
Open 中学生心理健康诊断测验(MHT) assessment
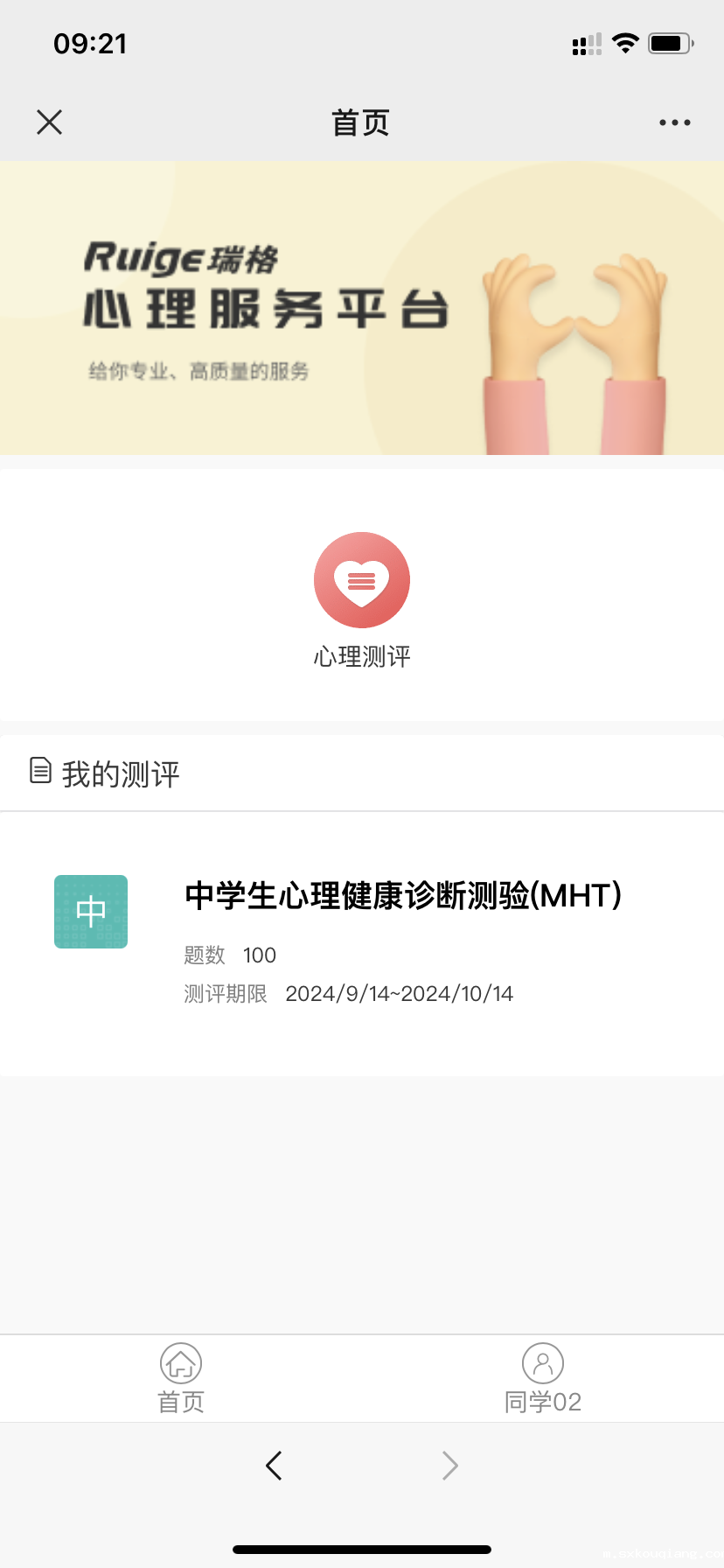point(402,896)
